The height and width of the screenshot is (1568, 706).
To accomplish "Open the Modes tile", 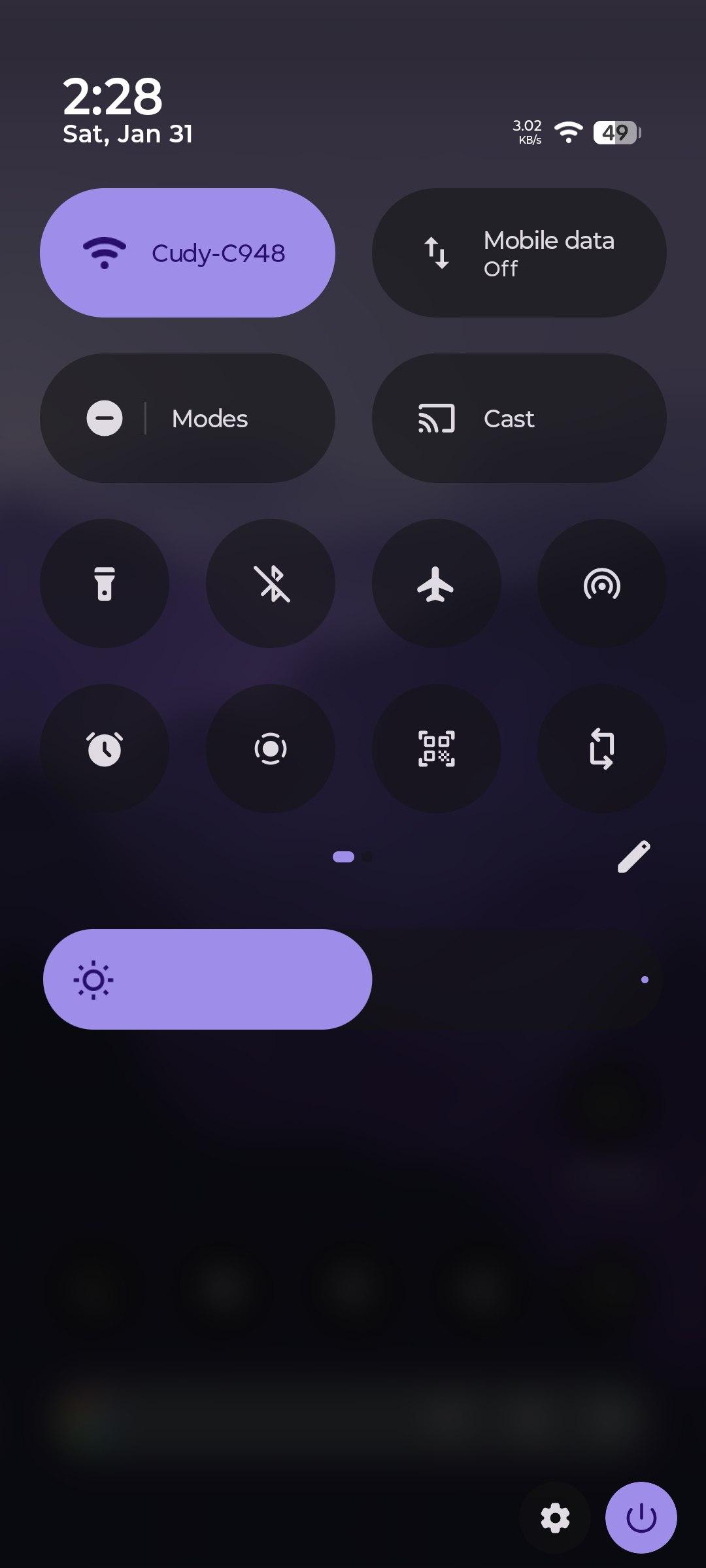I will [187, 418].
